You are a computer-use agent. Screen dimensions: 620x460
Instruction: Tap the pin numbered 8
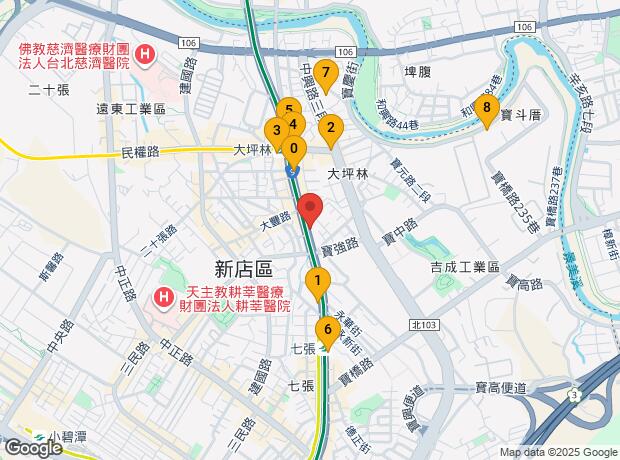[x=486, y=109]
